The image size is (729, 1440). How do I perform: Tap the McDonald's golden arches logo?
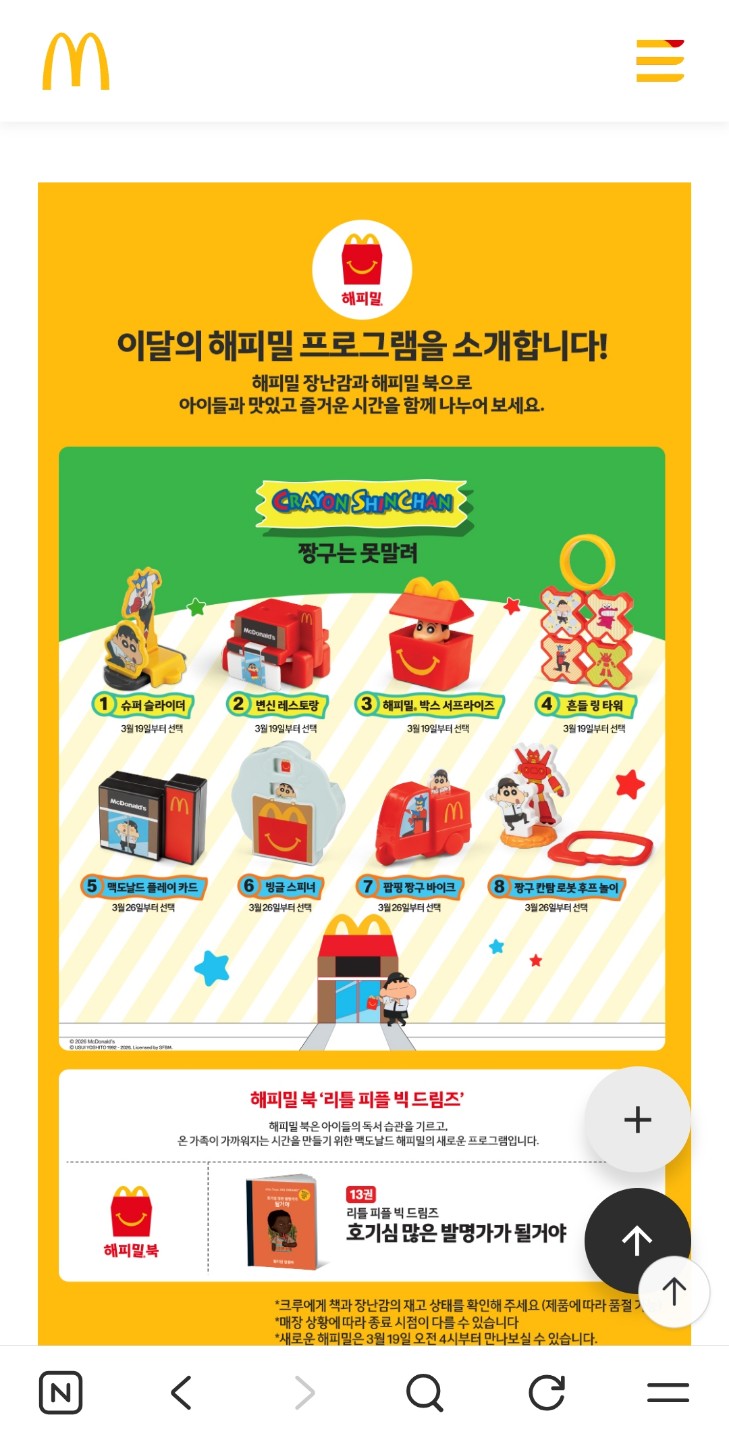click(76, 61)
